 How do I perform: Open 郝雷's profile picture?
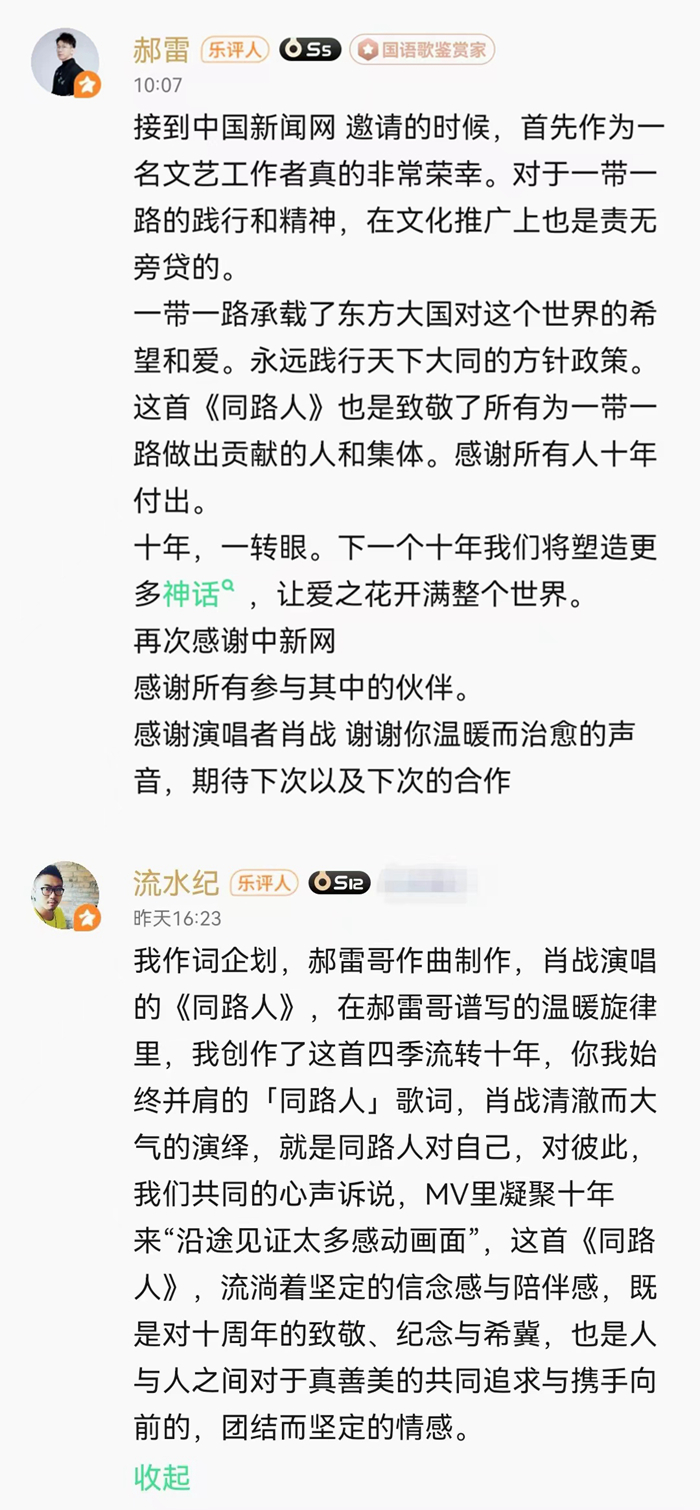pyautogui.click(x=66, y=62)
